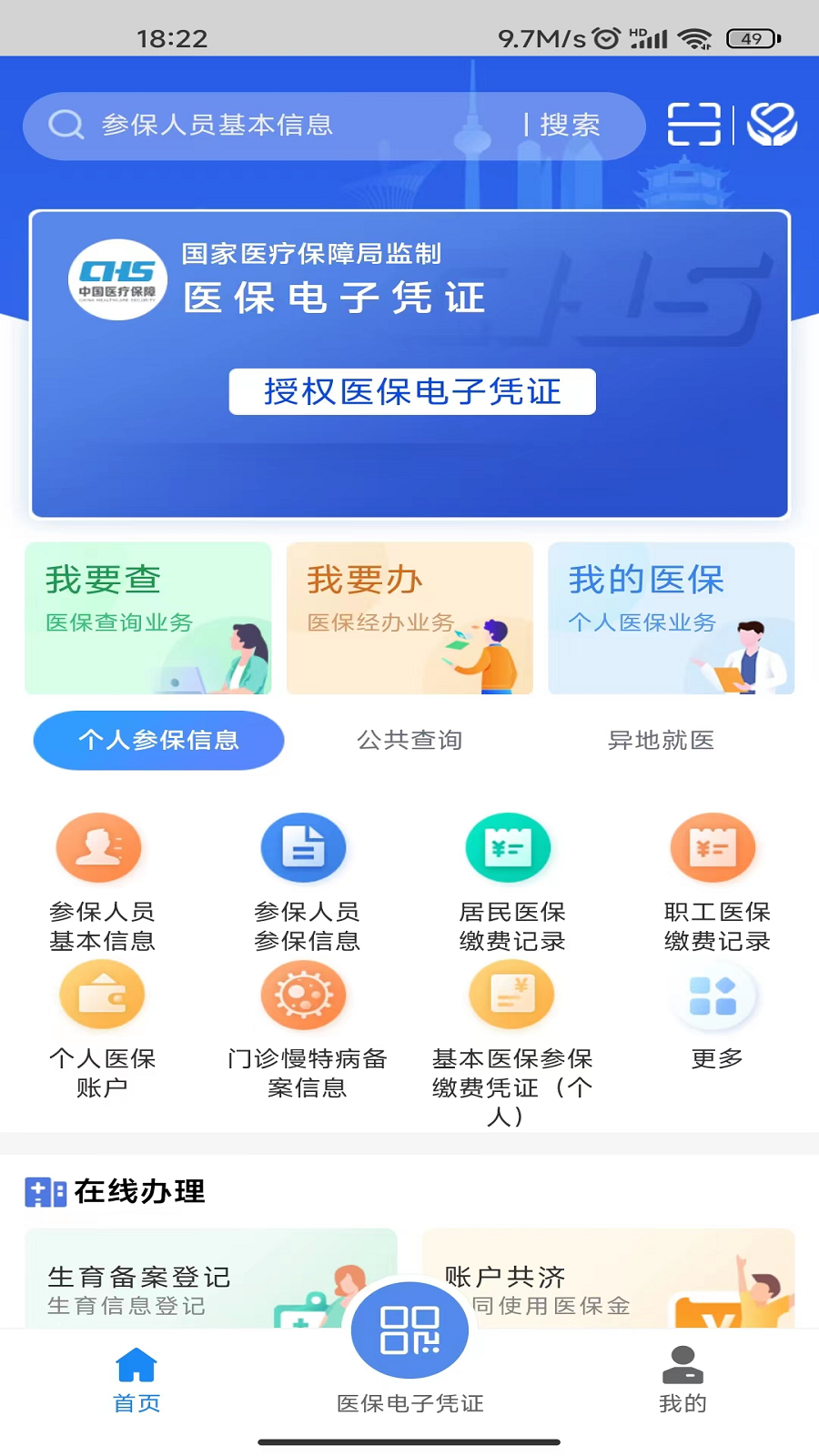
Task: Switch to the 异地就医 tab
Action: (661, 741)
